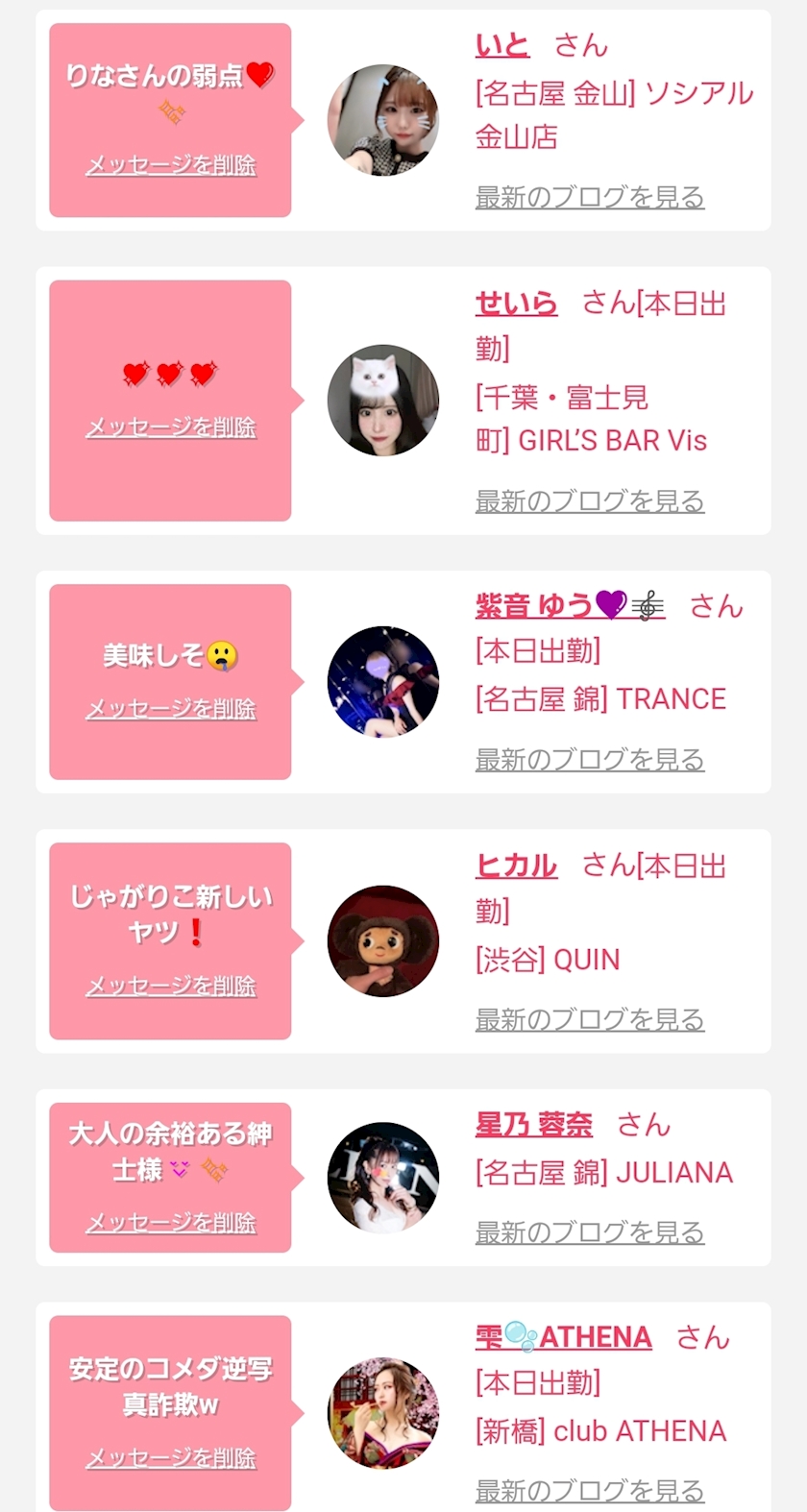Open いと's profile name link
This screenshot has height=1512, width=807.
pyautogui.click(x=501, y=45)
